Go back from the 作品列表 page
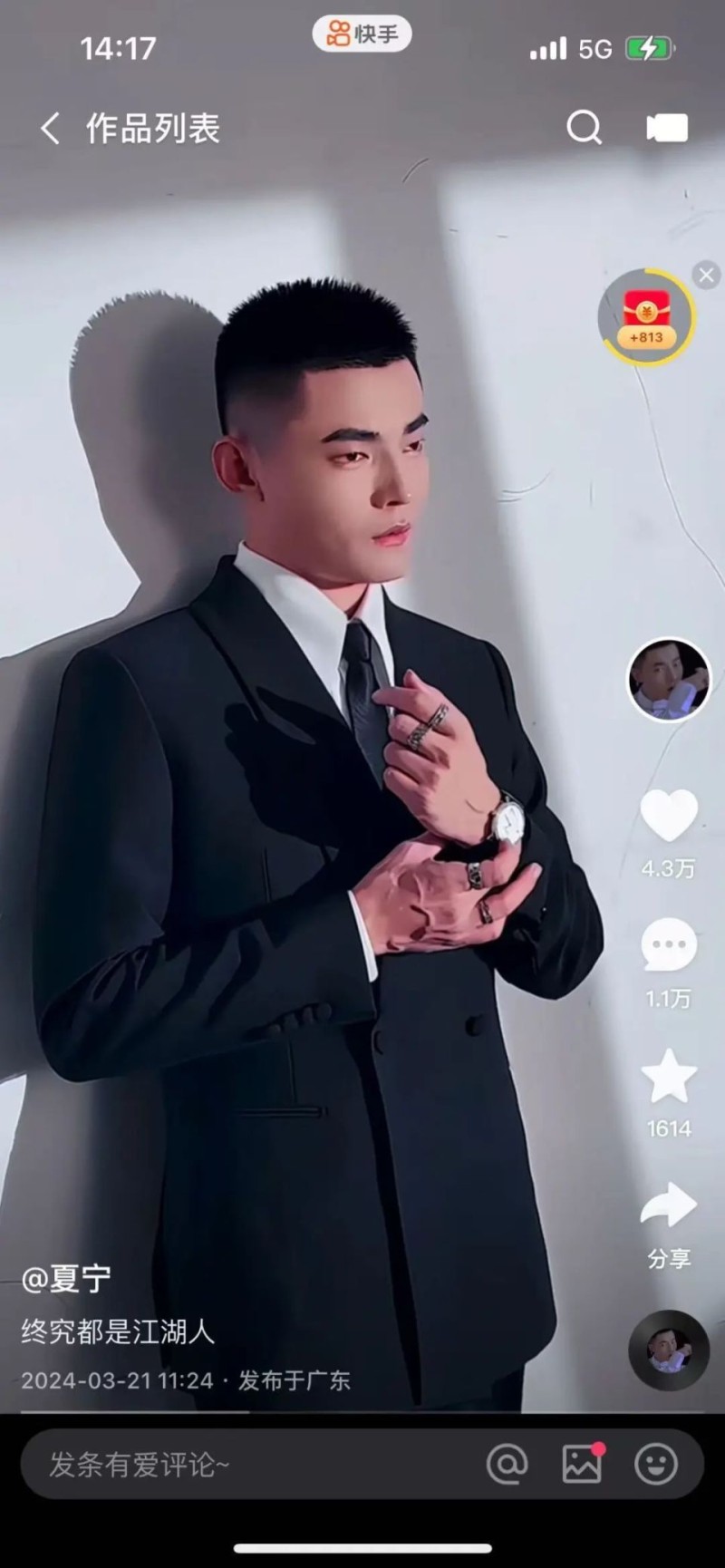The height and width of the screenshot is (1568, 725). coord(51,129)
